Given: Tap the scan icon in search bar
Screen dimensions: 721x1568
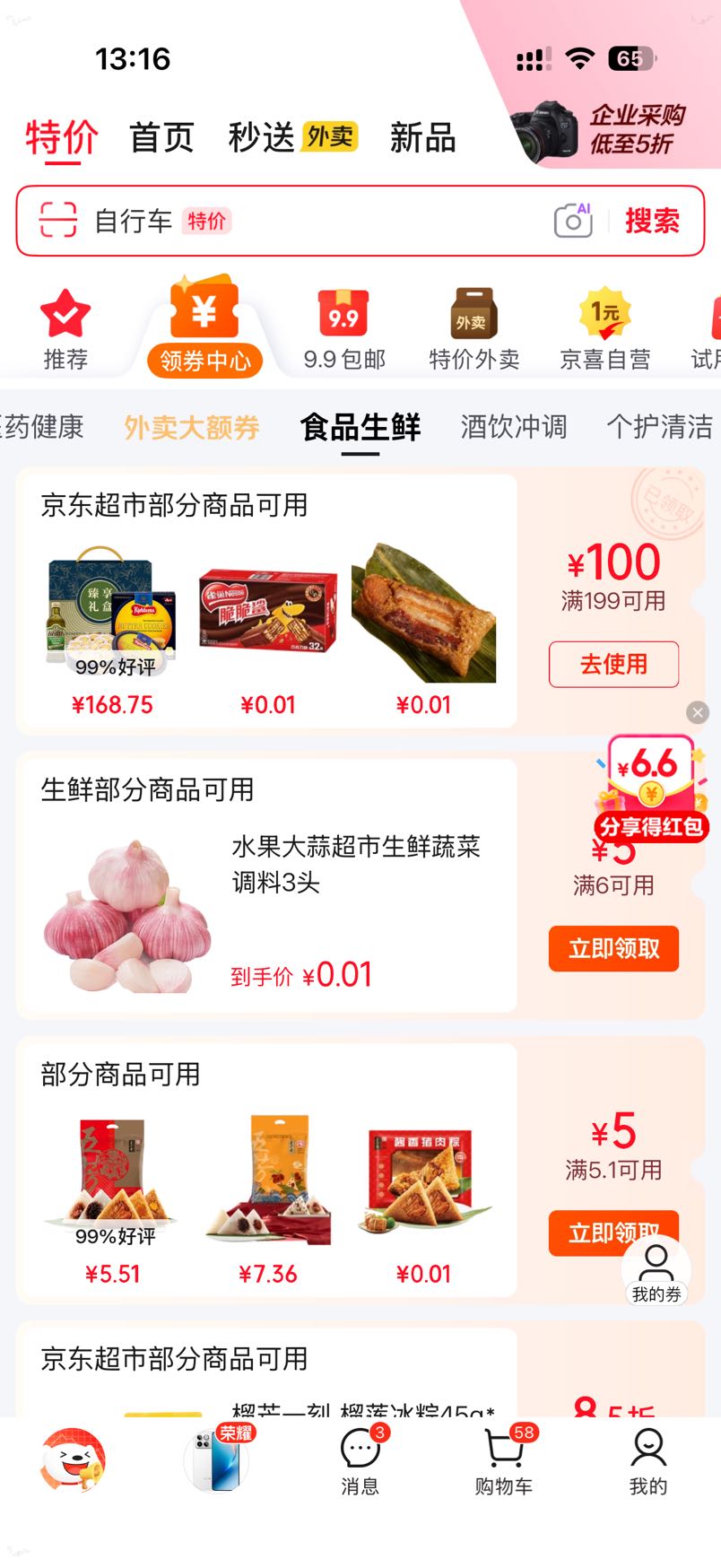Looking at the screenshot, I should coord(58,221).
